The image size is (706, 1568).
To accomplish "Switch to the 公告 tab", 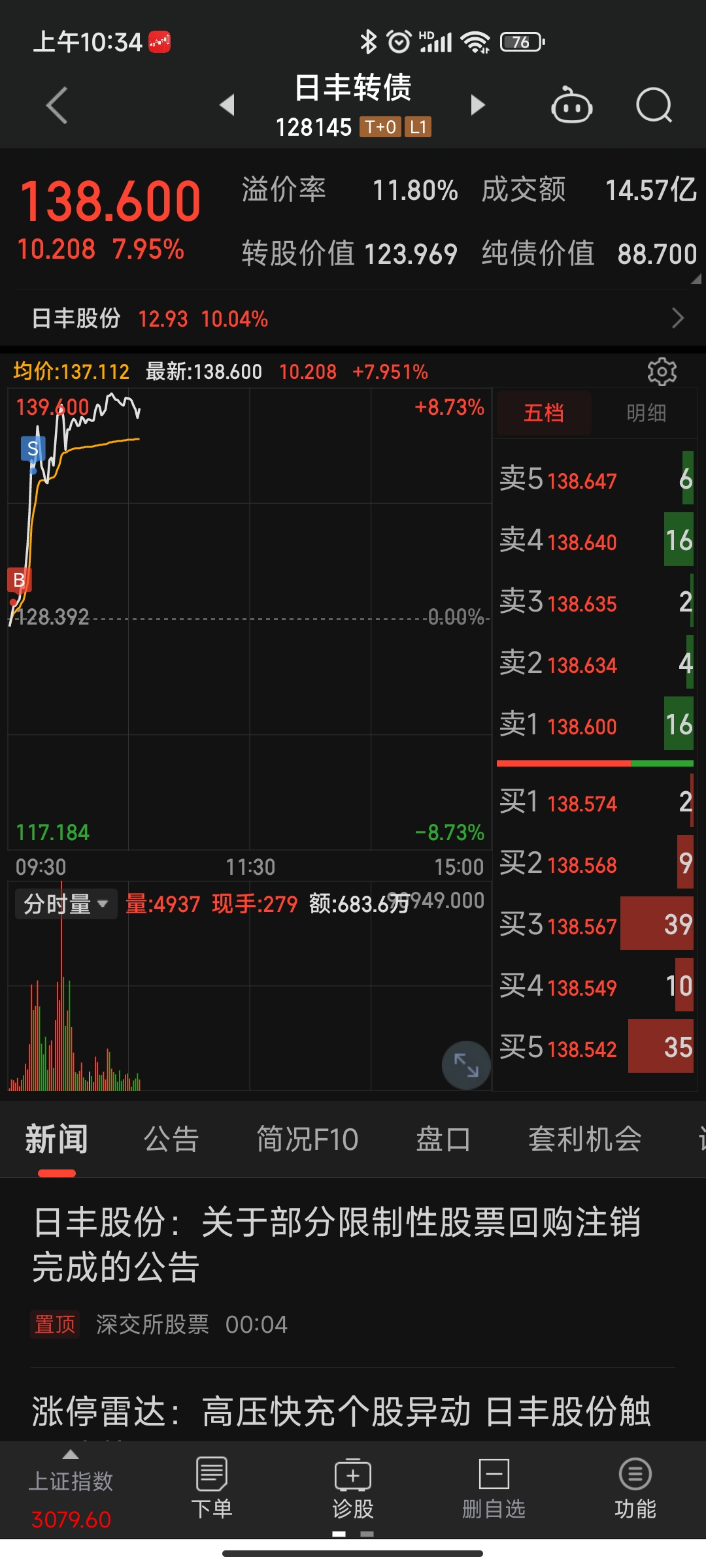I will pos(171,1139).
